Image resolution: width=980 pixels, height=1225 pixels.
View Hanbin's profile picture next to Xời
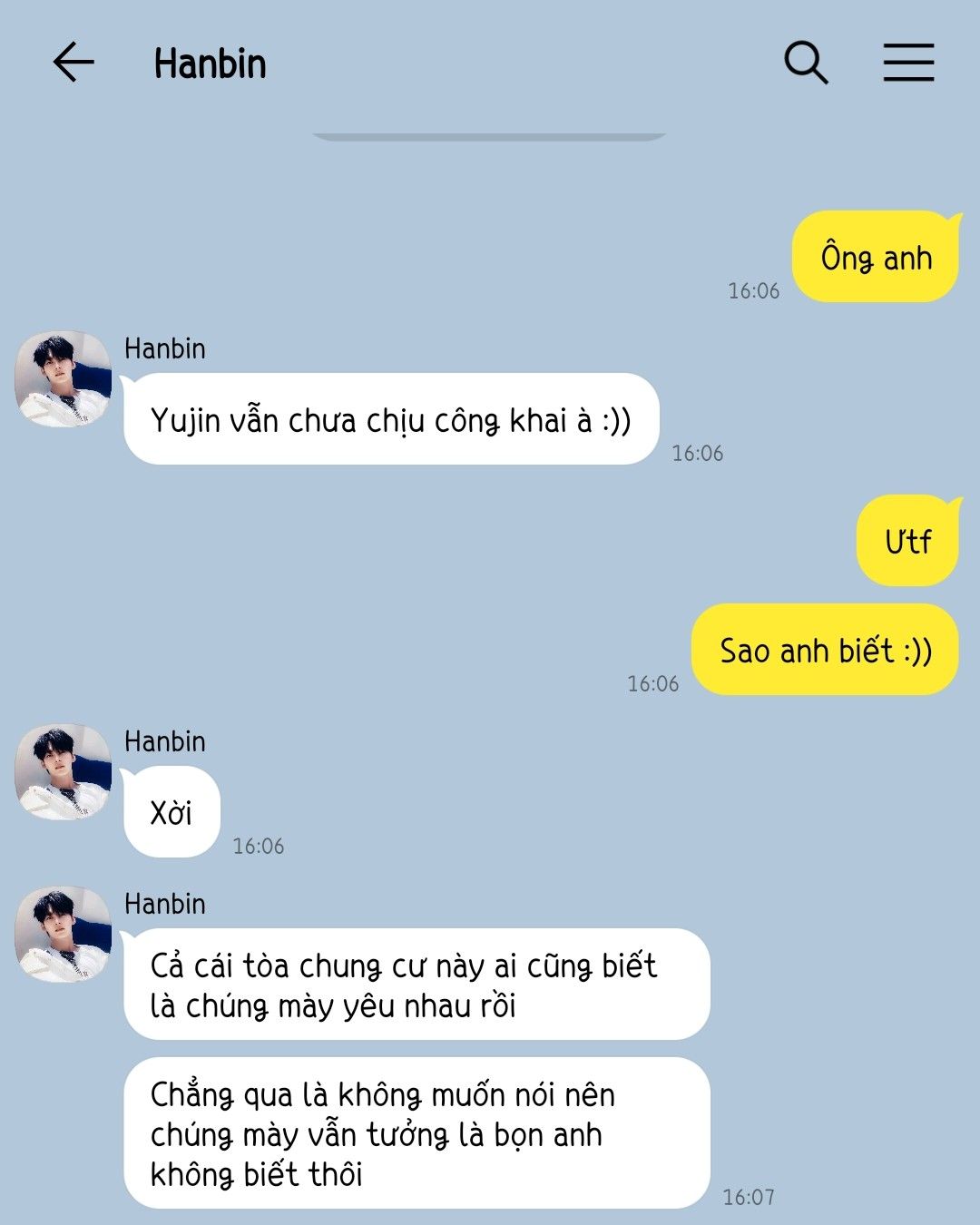tap(63, 771)
